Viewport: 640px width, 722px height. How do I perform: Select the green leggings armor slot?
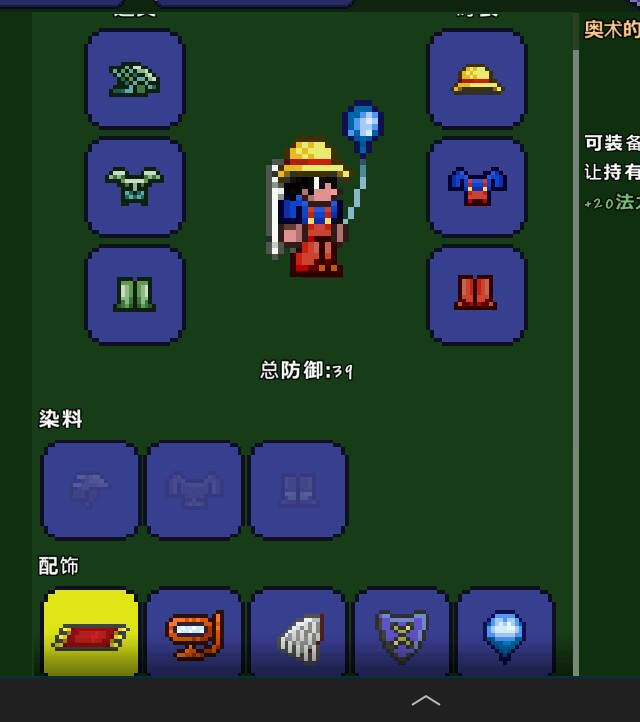135,295
